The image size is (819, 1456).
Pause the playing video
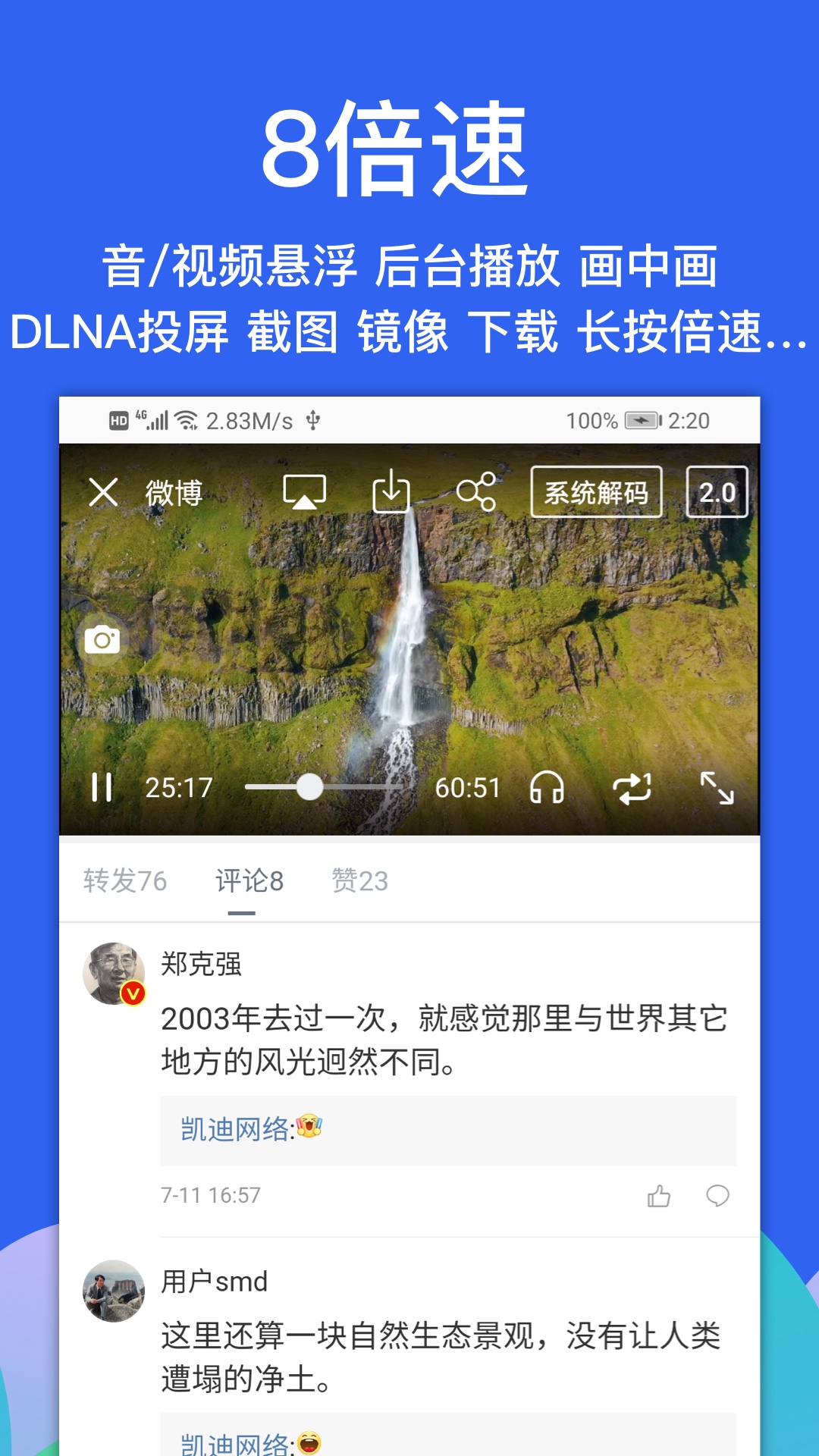[x=102, y=787]
